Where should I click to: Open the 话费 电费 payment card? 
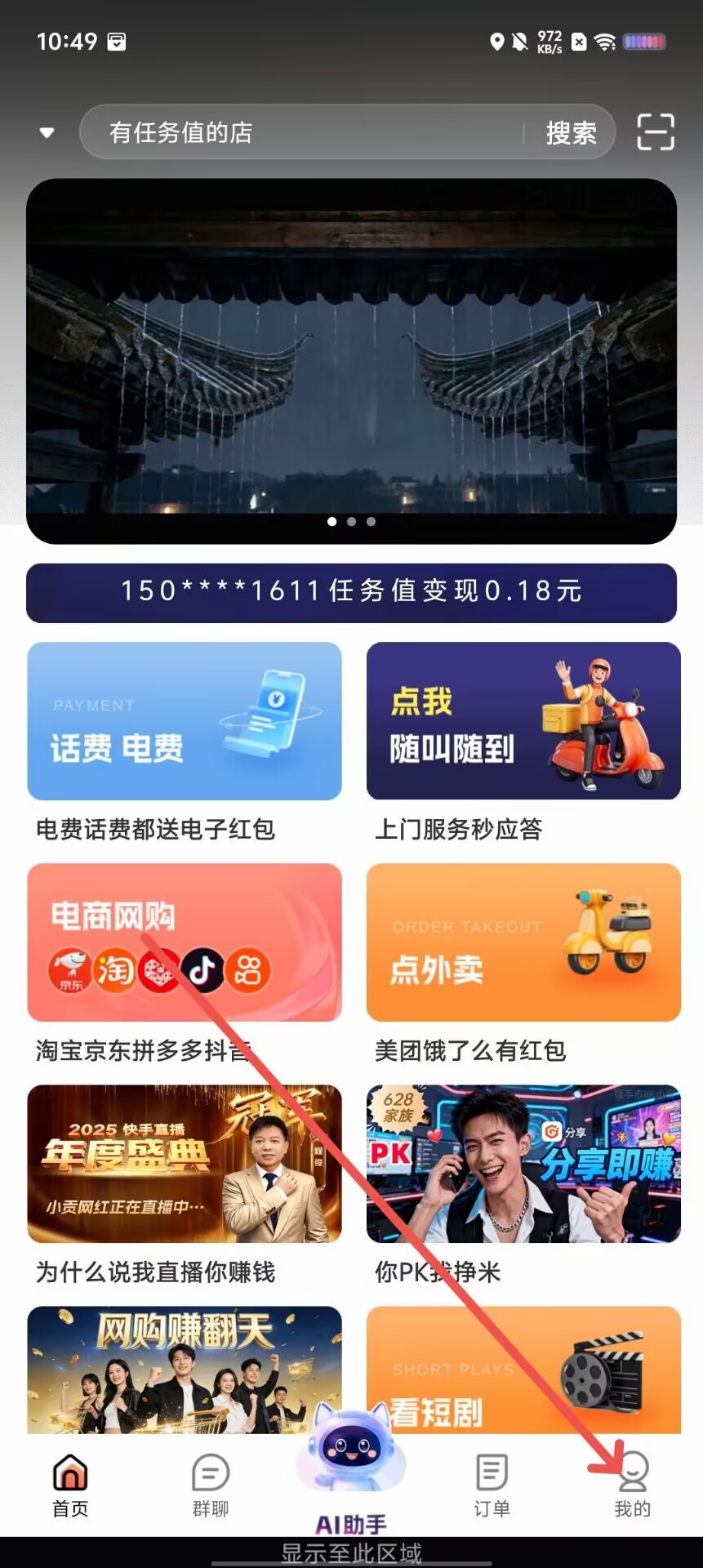click(x=185, y=721)
